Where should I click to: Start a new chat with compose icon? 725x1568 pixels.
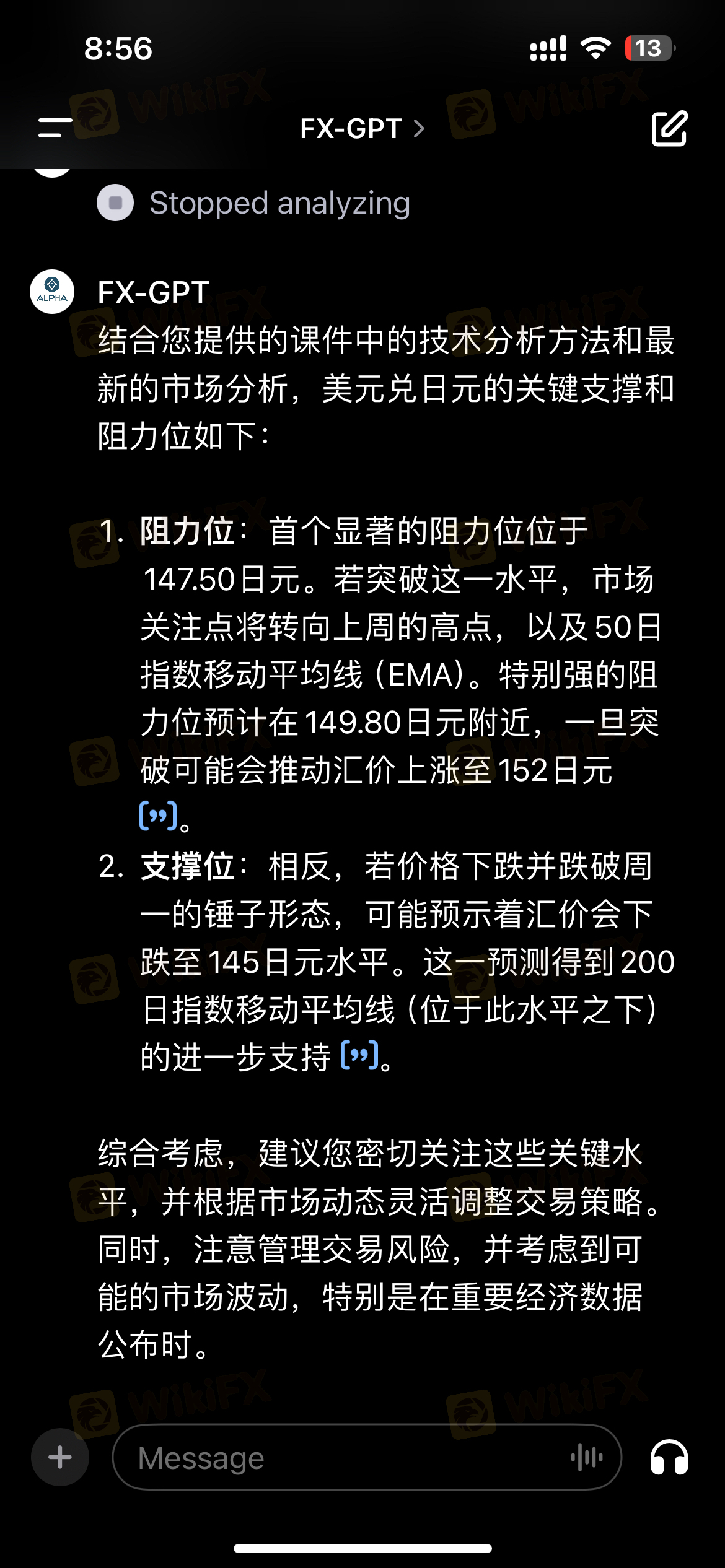670,129
